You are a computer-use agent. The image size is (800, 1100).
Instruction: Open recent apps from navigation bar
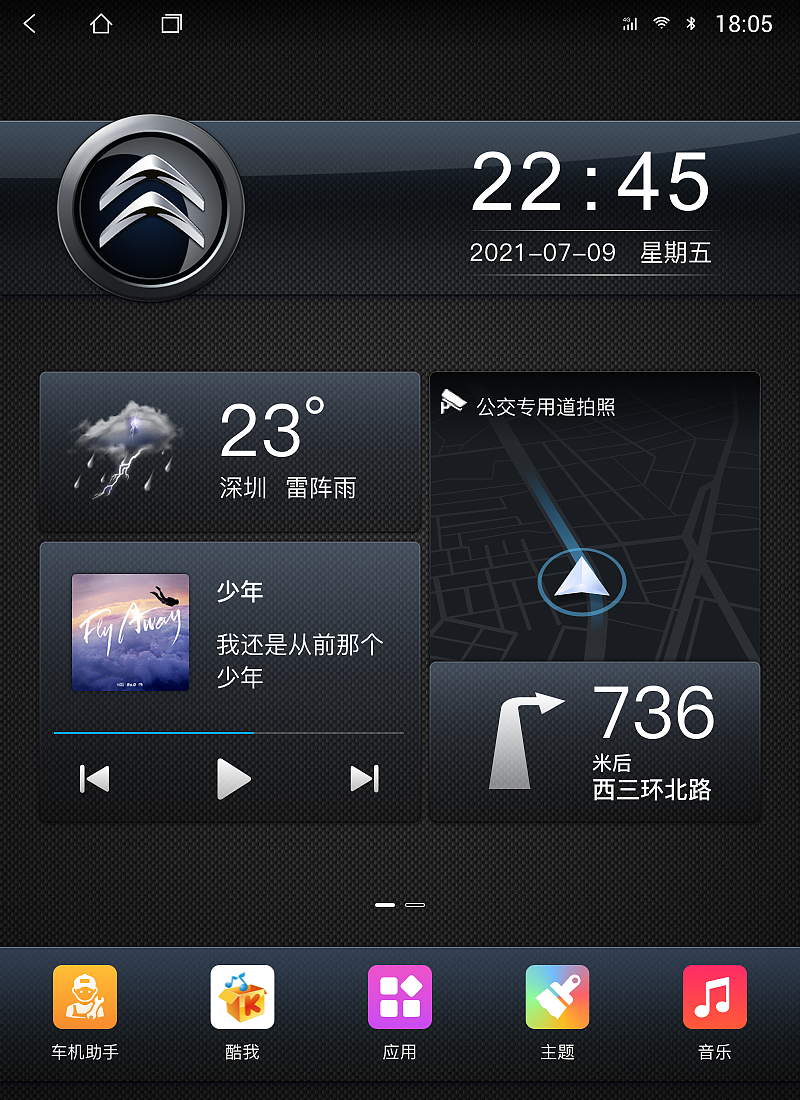(171, 24)
